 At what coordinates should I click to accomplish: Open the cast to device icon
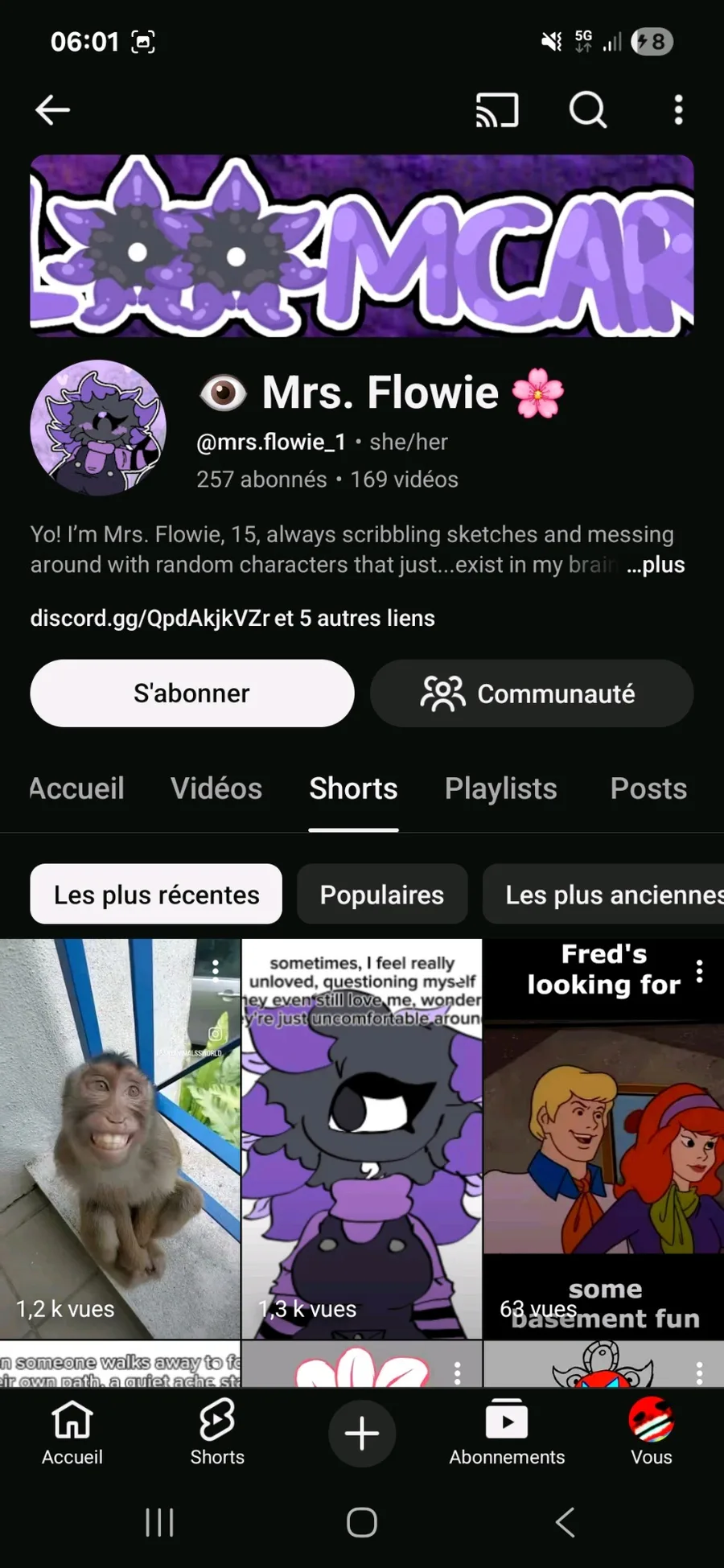coord(496,110)
